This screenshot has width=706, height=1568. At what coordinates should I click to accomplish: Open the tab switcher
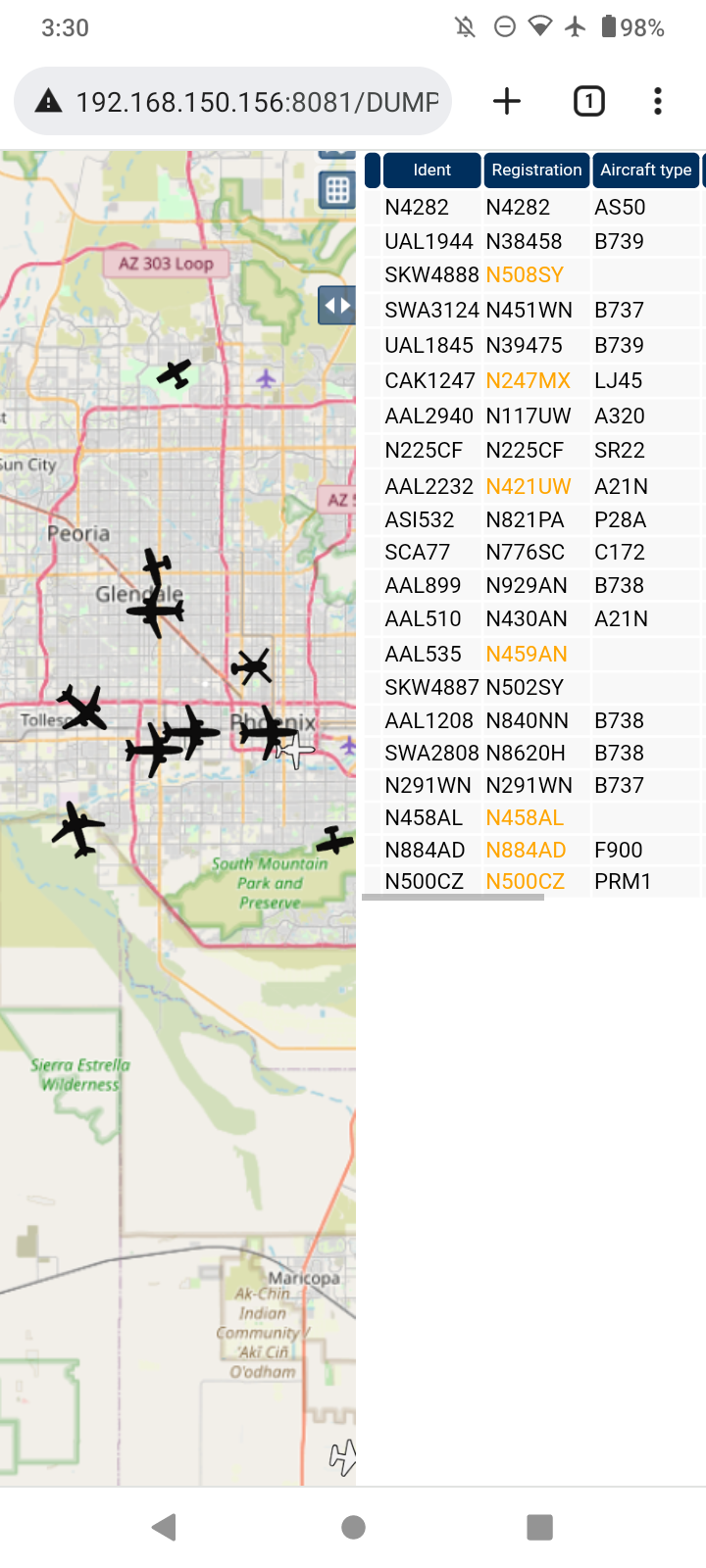(589, 101)
